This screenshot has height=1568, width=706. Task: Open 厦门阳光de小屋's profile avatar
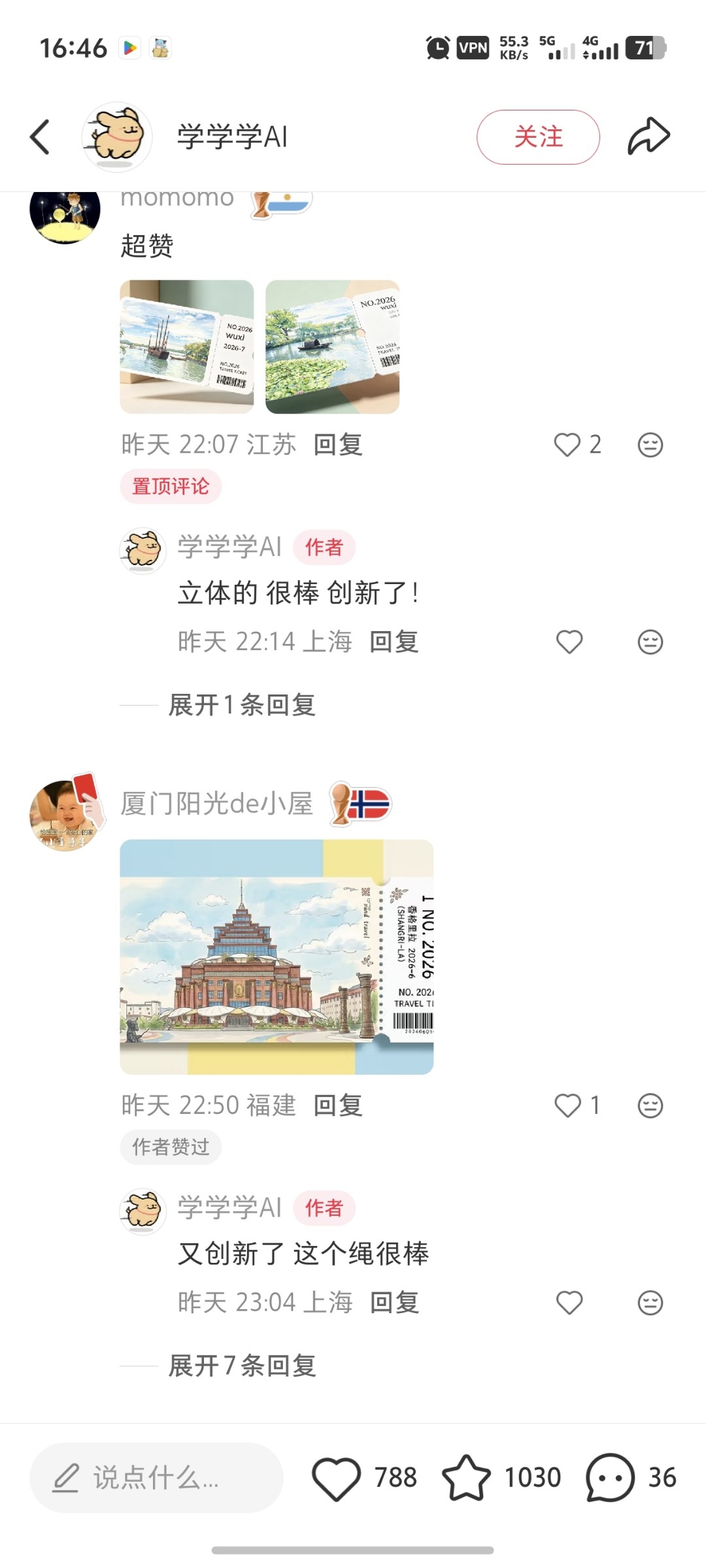pyautogui.click(x=65, y=815)
